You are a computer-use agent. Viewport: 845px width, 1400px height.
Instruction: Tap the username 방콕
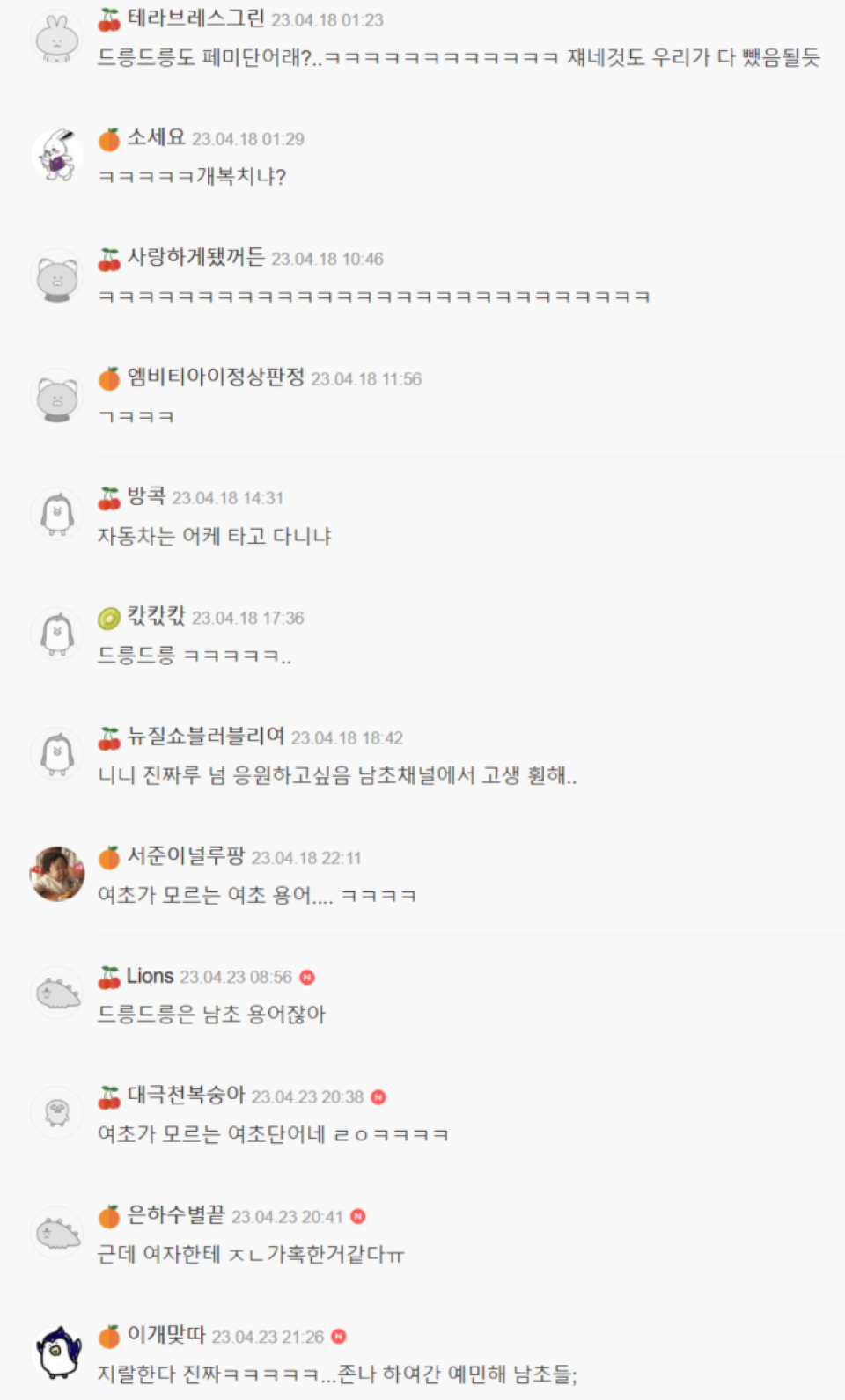tap(146, 496)
